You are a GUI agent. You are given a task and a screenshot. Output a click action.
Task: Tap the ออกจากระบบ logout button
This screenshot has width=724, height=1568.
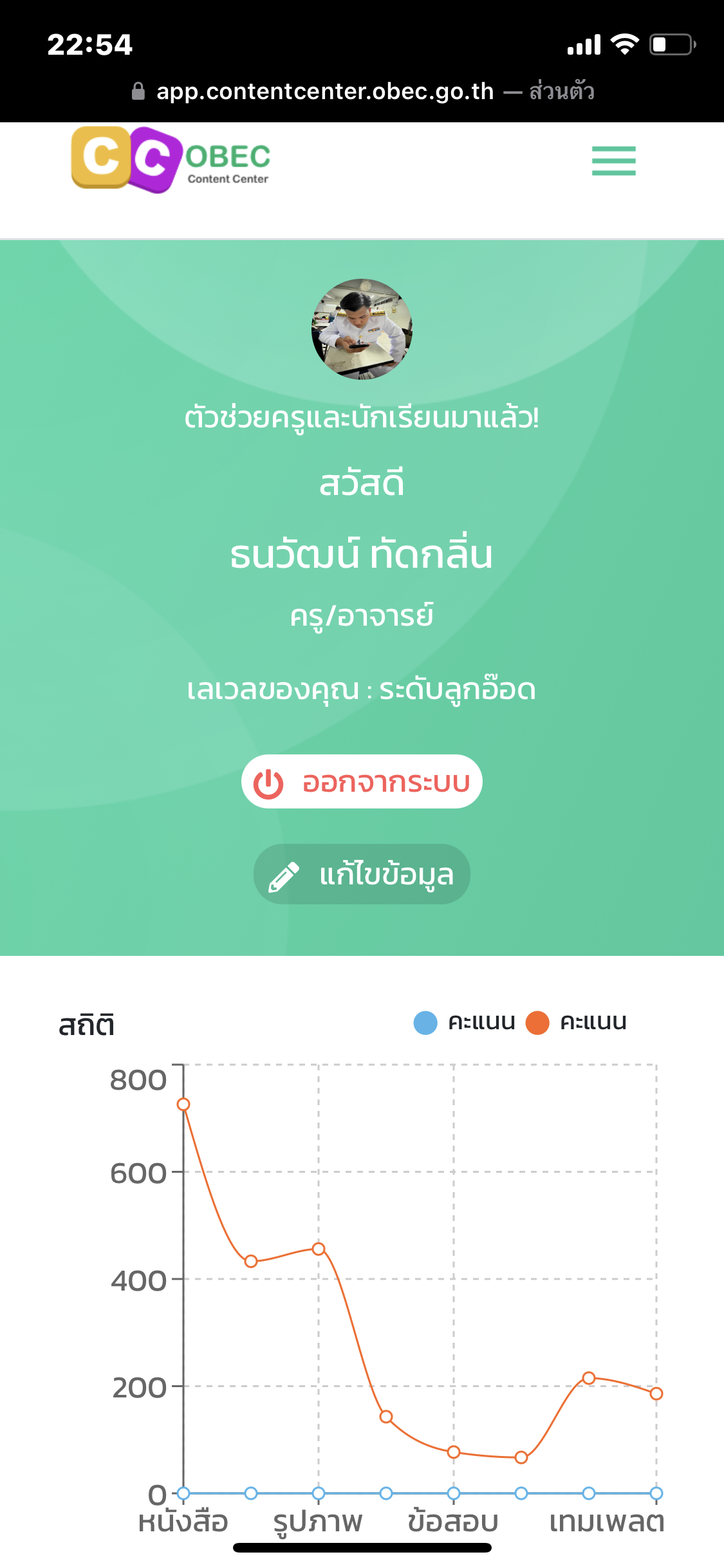[362, 781]
